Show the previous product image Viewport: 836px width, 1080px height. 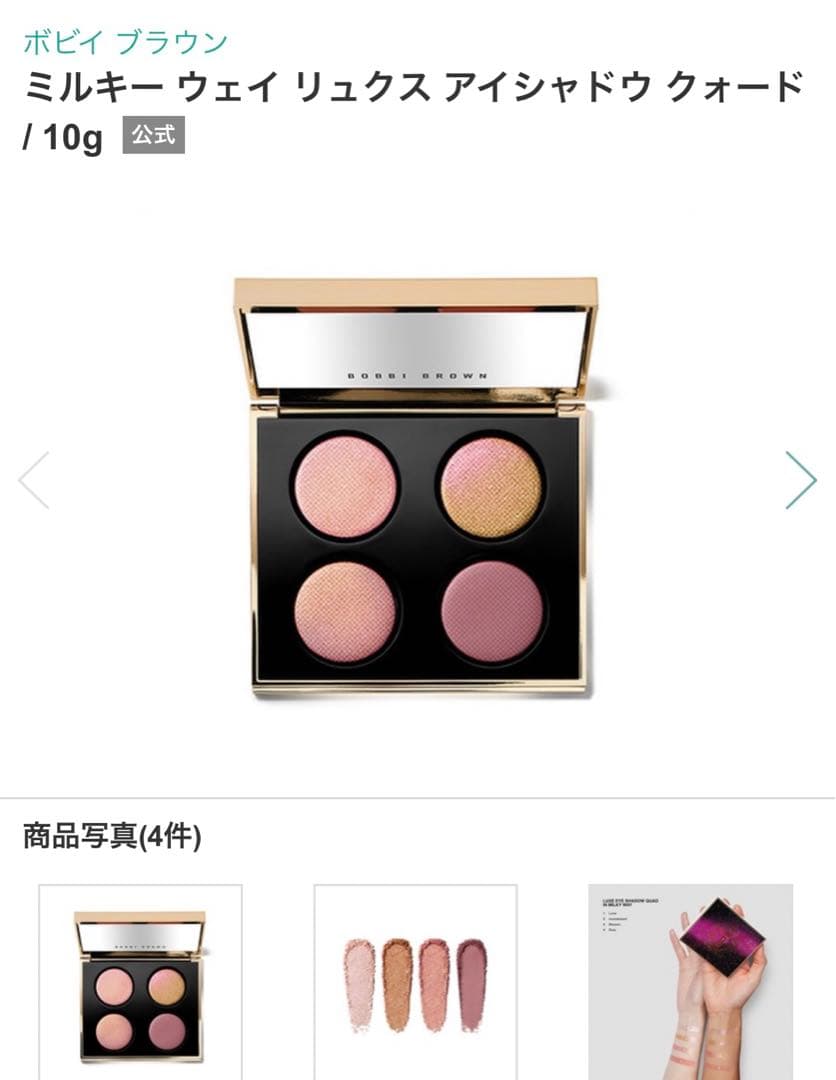pyautogui.click(x=34, y=480)
